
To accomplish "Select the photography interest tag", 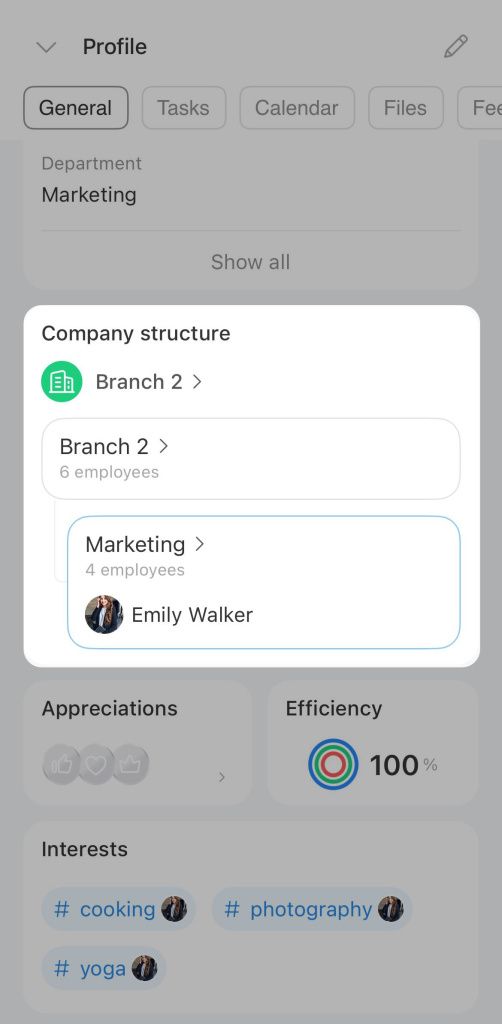I will (x=312, y=909).
